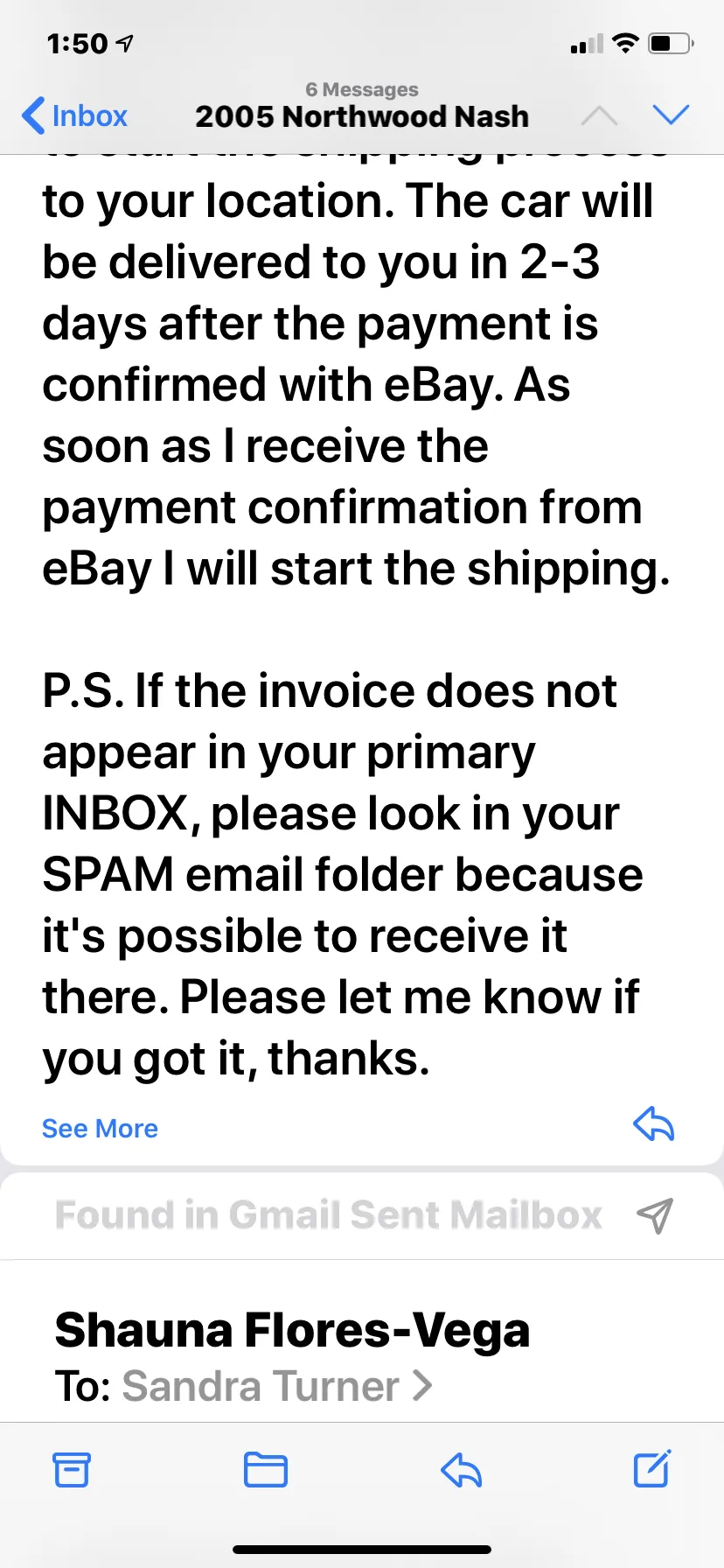The width and height of the screenshot is (724, 1568).
Task: Reply using the arrow beside See More
Action: [x=653, y=1124]
